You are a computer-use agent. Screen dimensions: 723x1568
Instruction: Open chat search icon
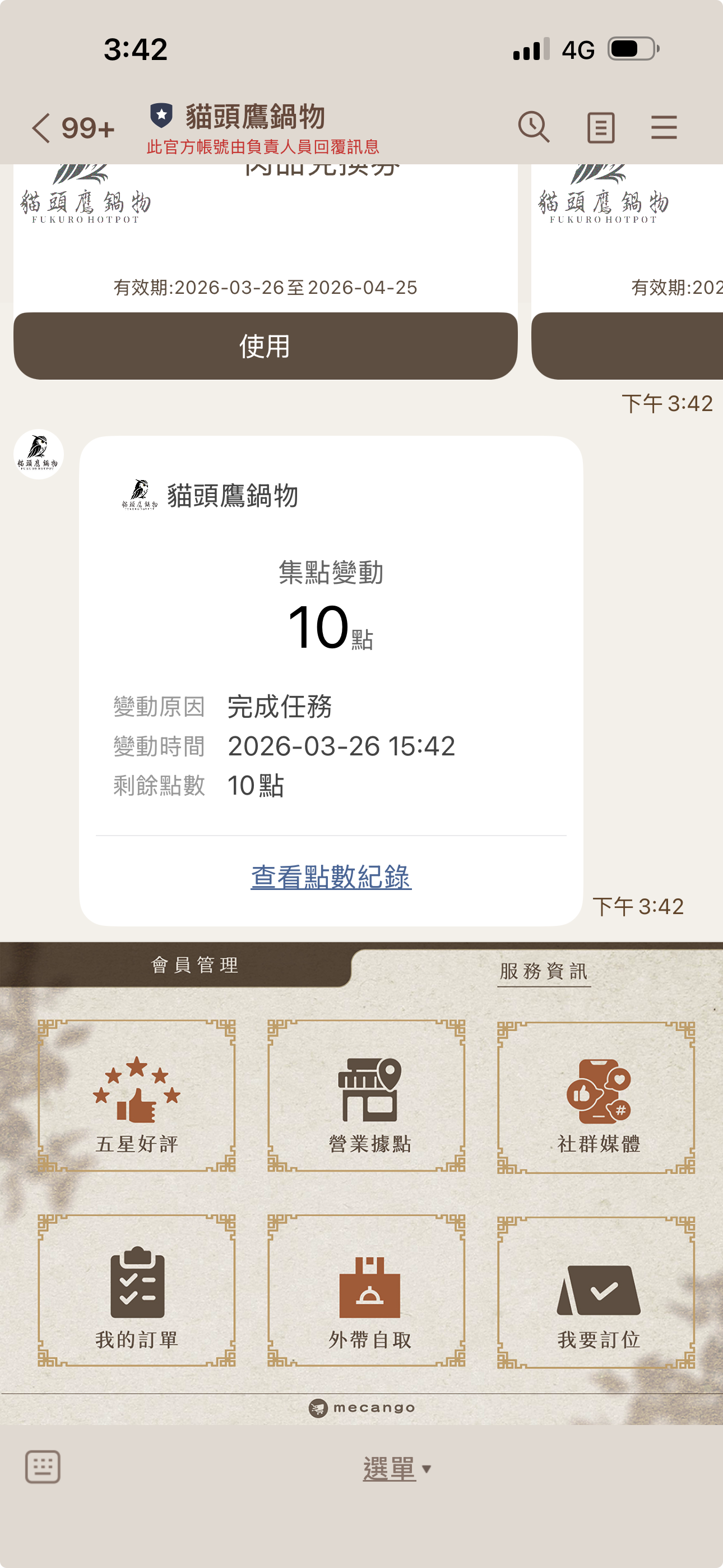point(534,127)
